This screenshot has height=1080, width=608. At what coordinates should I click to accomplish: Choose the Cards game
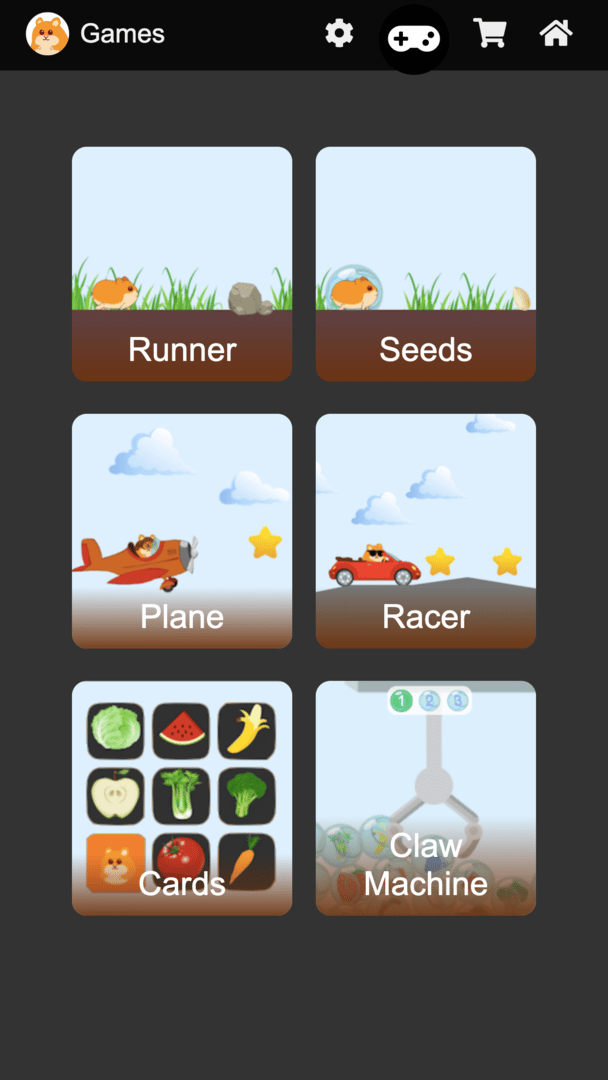click(x=182, y=798)
